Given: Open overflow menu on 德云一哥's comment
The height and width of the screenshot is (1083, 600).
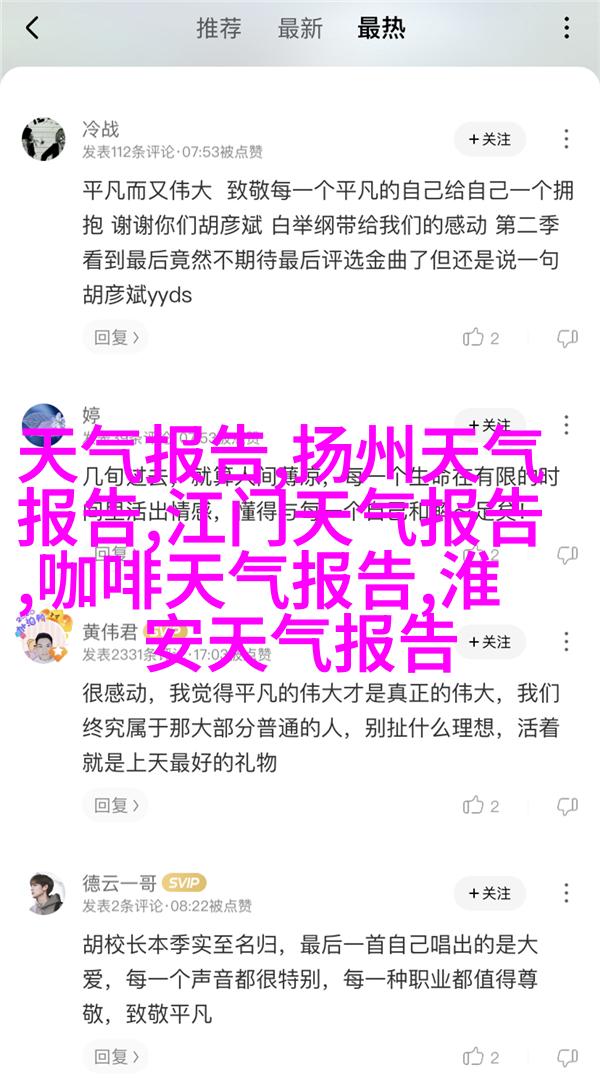Looking at the screenshot, I should pos(567,893).
